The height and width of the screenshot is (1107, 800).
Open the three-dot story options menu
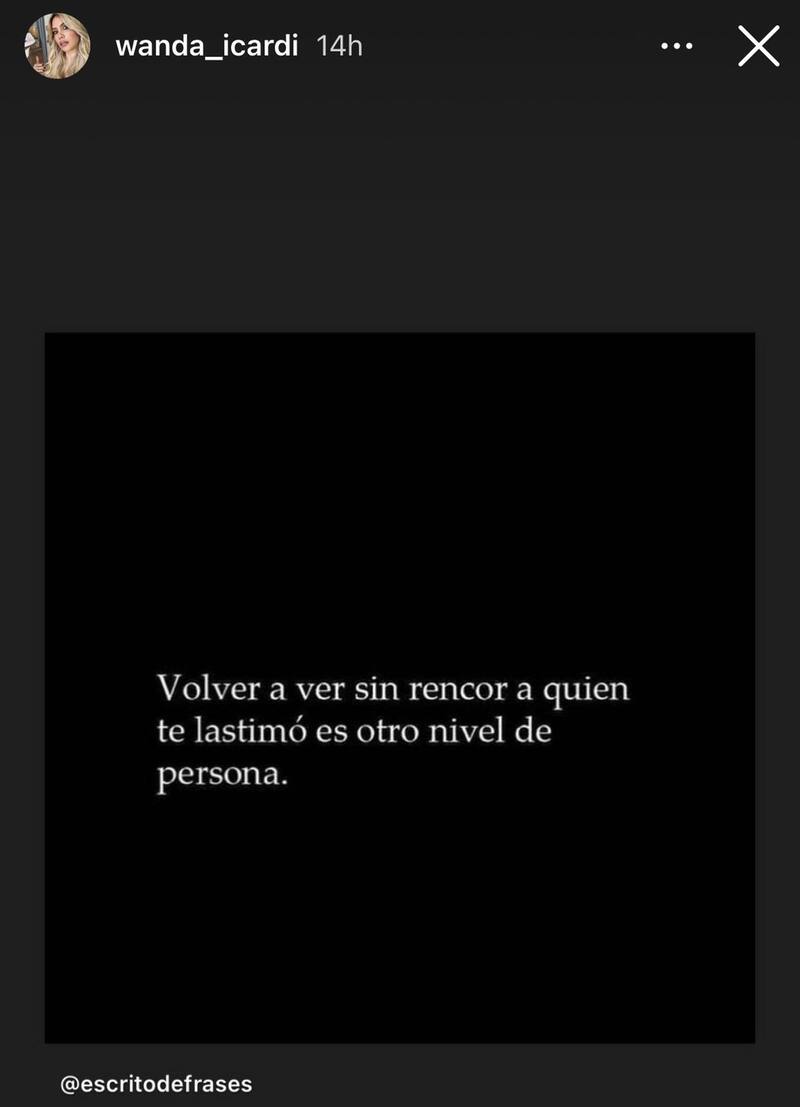677,46
